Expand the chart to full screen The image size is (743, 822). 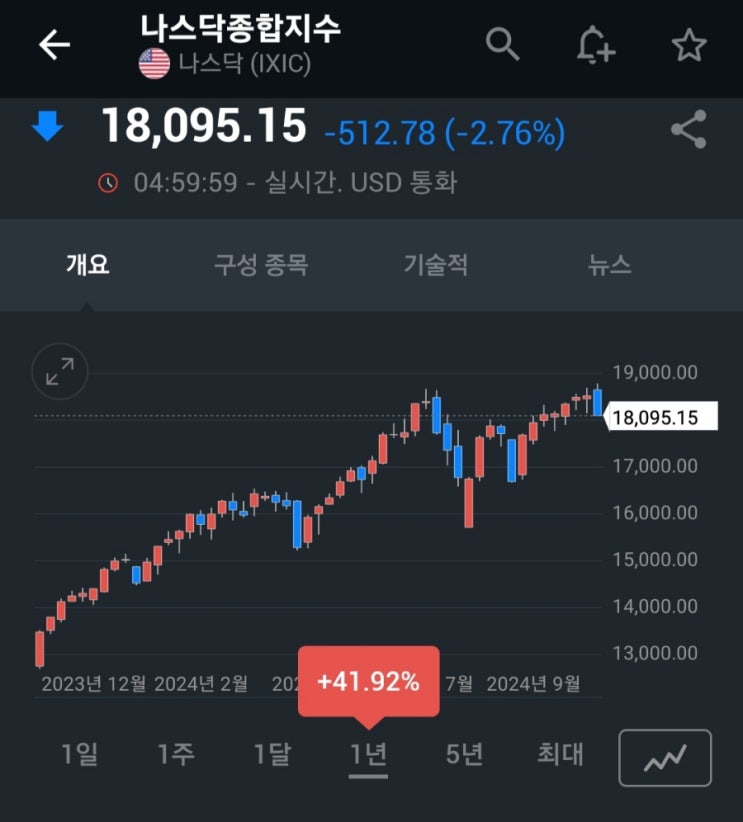60,372
